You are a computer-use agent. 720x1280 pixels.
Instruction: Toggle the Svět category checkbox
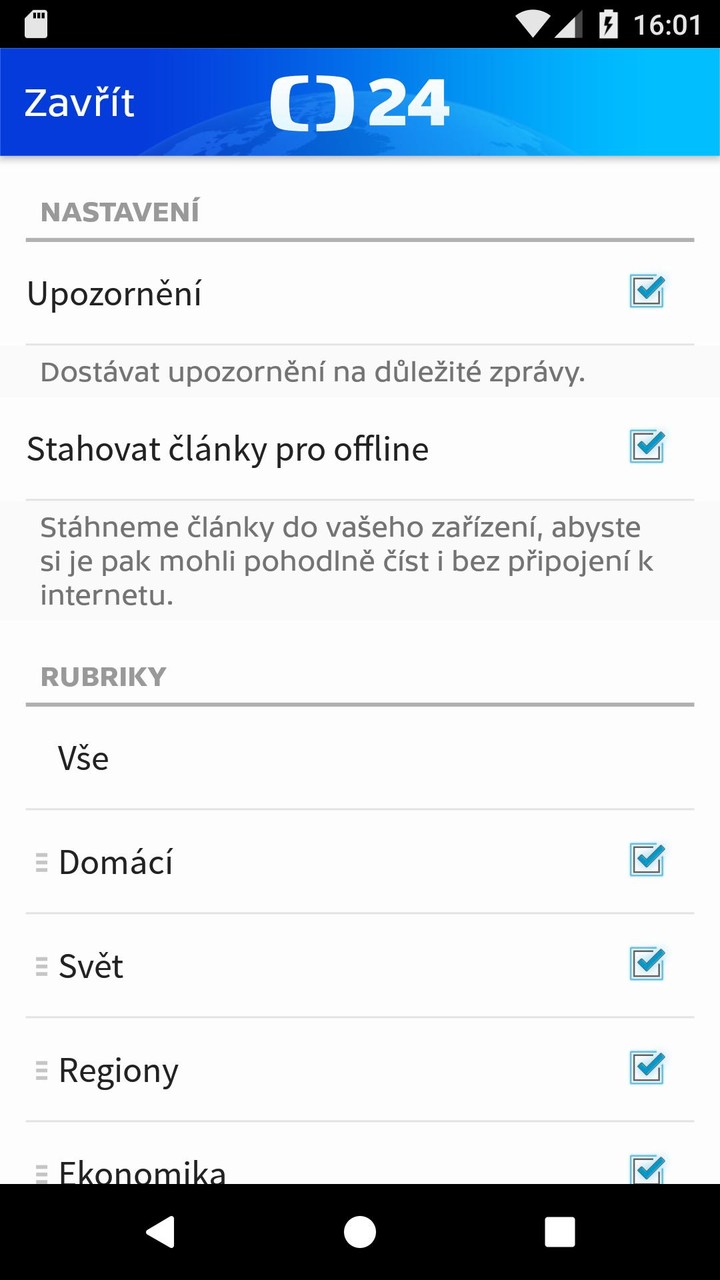tap(647, 964)
